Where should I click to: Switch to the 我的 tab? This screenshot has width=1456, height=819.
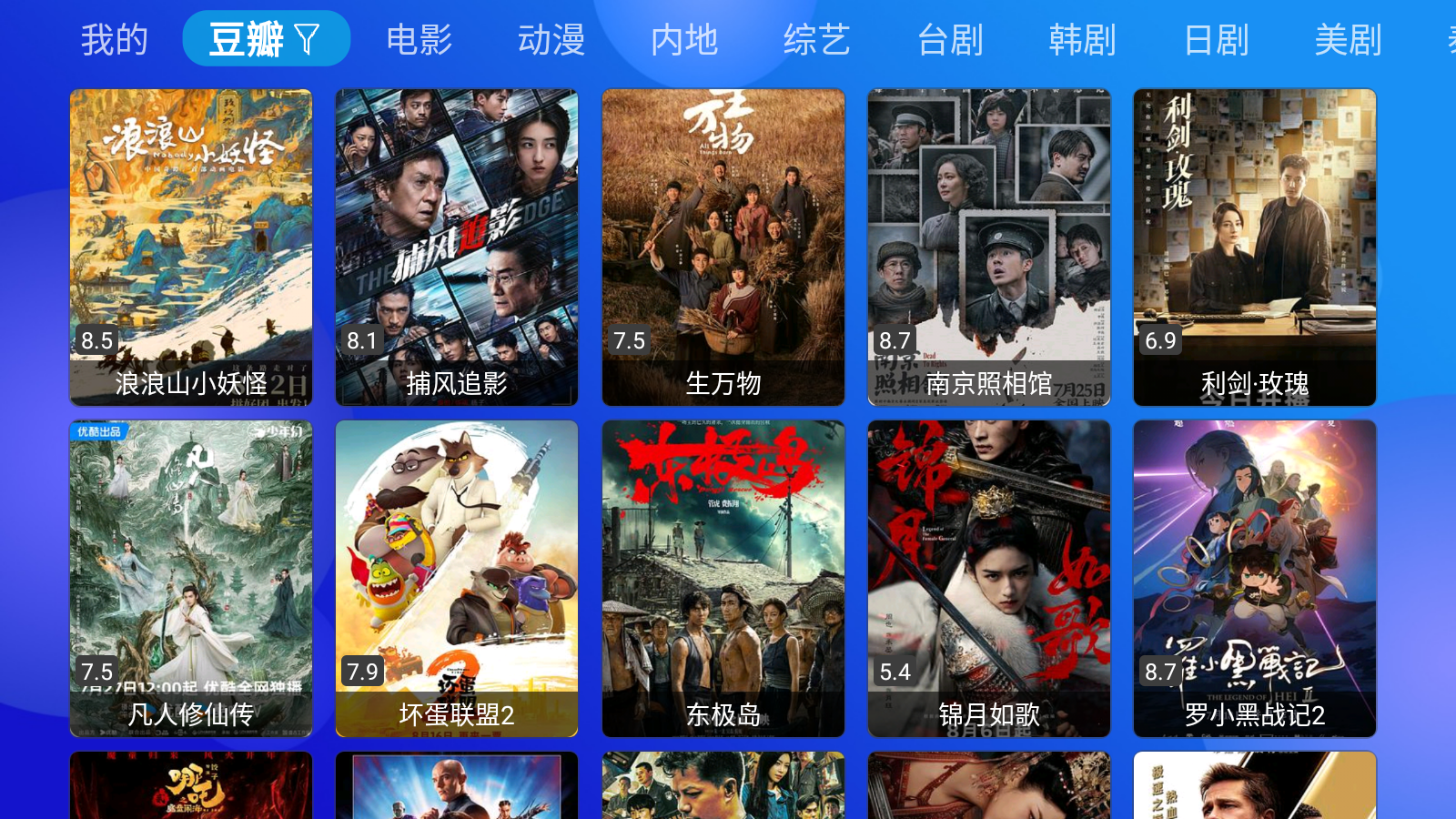click(x=114, y=40)
